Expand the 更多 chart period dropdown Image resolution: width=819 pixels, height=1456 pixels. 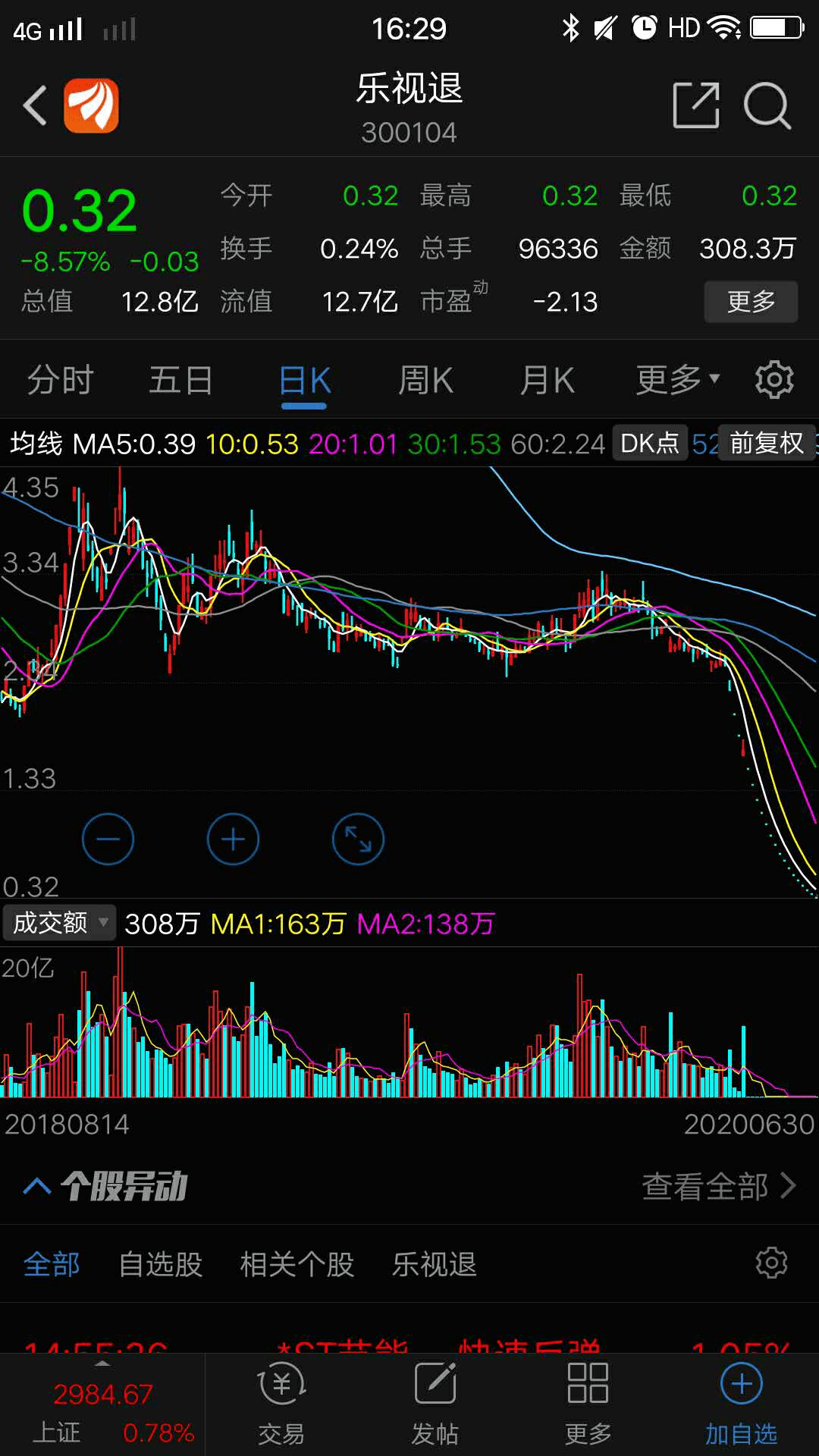click(x=677, y=380)
